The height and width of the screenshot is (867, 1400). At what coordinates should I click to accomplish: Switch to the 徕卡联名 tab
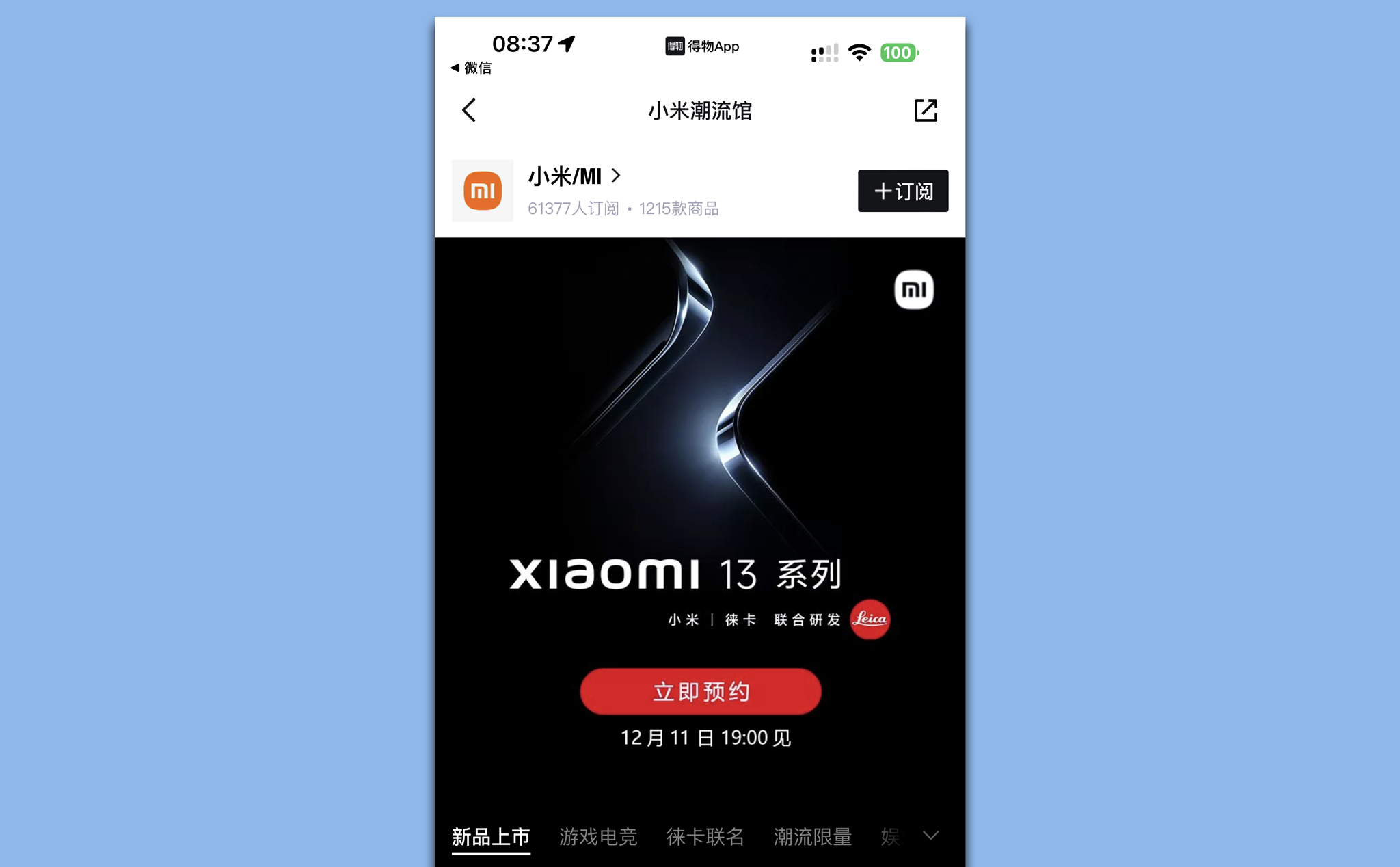tap(705, 836)
